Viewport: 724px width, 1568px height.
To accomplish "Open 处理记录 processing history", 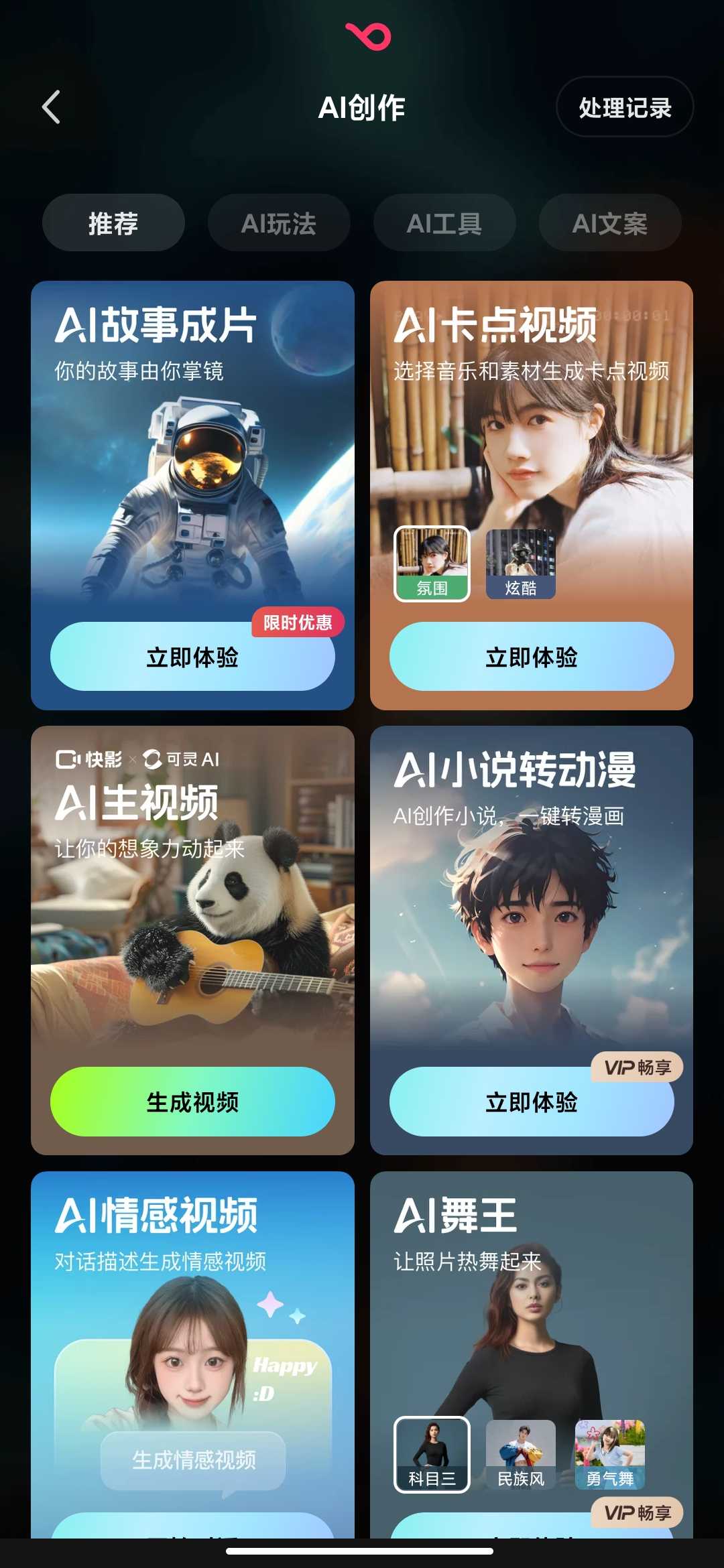I will [624, 107].
